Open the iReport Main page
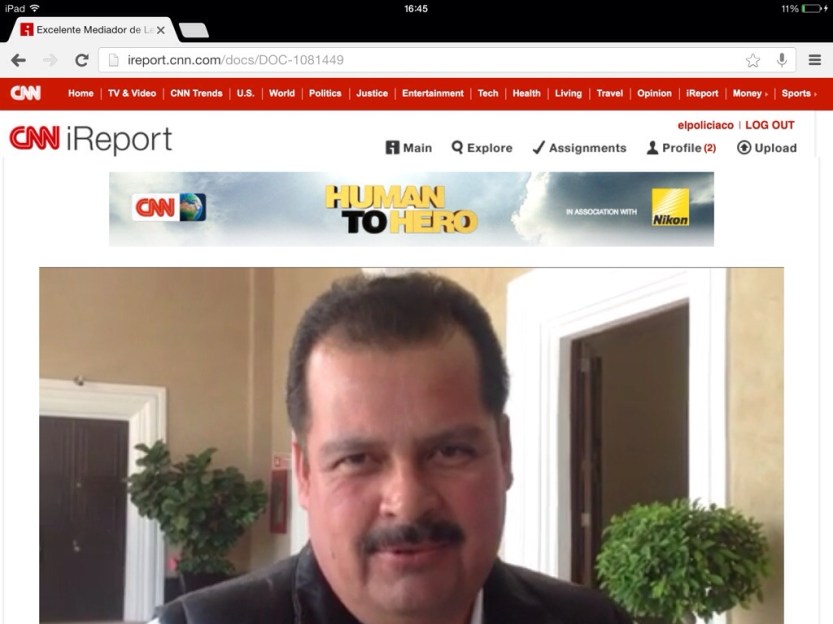This screenshot has height=624, width=833. coord(409,148)
